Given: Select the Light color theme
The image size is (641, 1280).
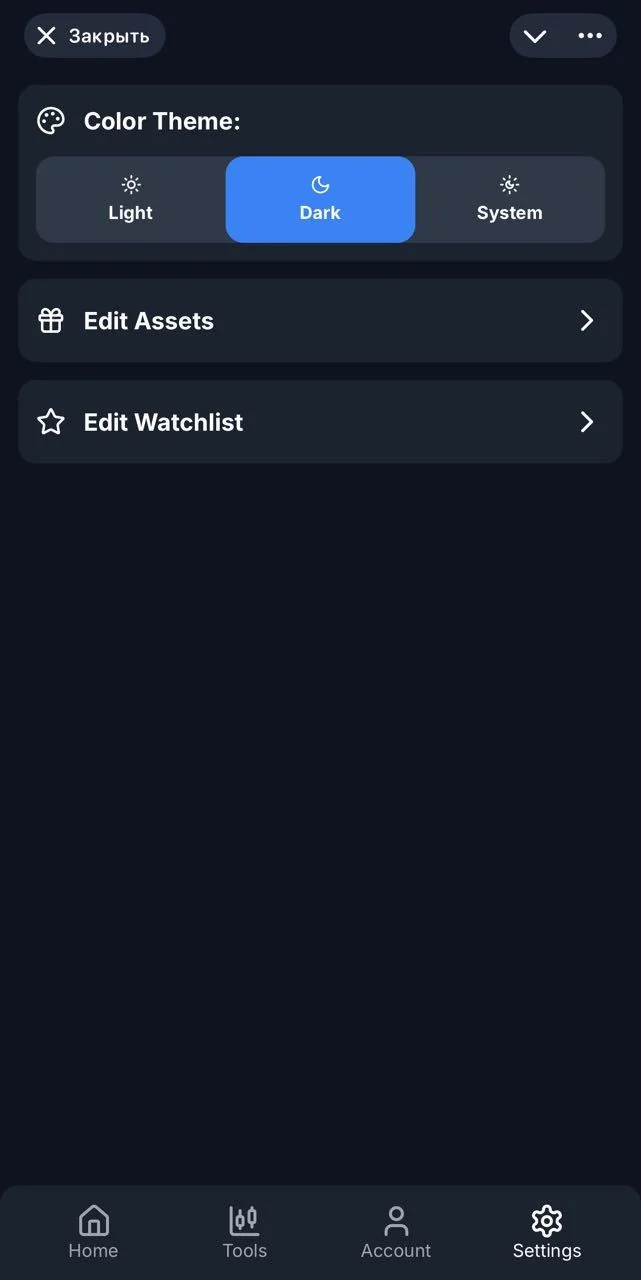Looking at the screenshot, I should [x=131, y=199].
